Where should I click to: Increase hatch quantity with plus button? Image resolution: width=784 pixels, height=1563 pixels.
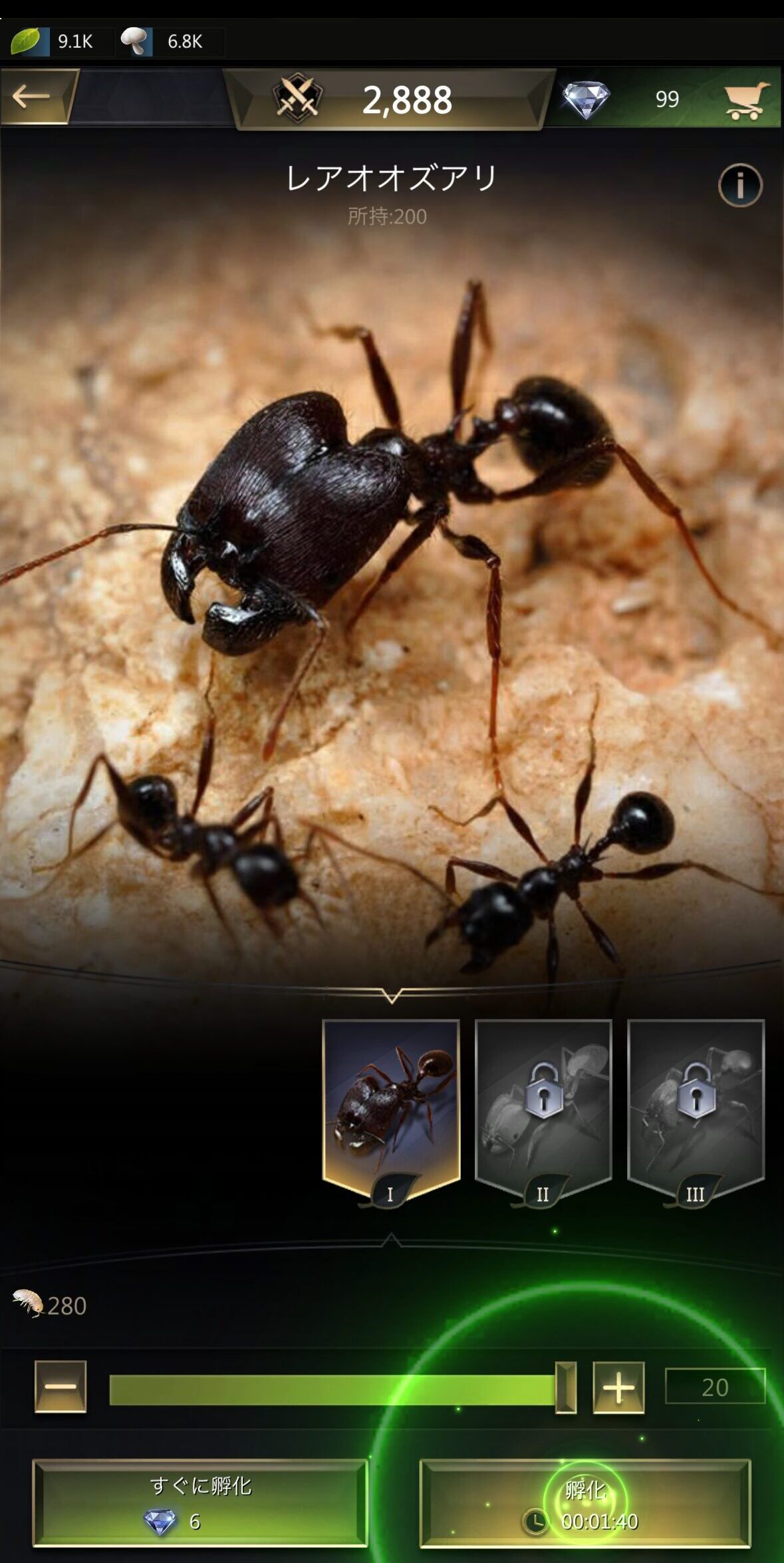[x=618, y=1387]
